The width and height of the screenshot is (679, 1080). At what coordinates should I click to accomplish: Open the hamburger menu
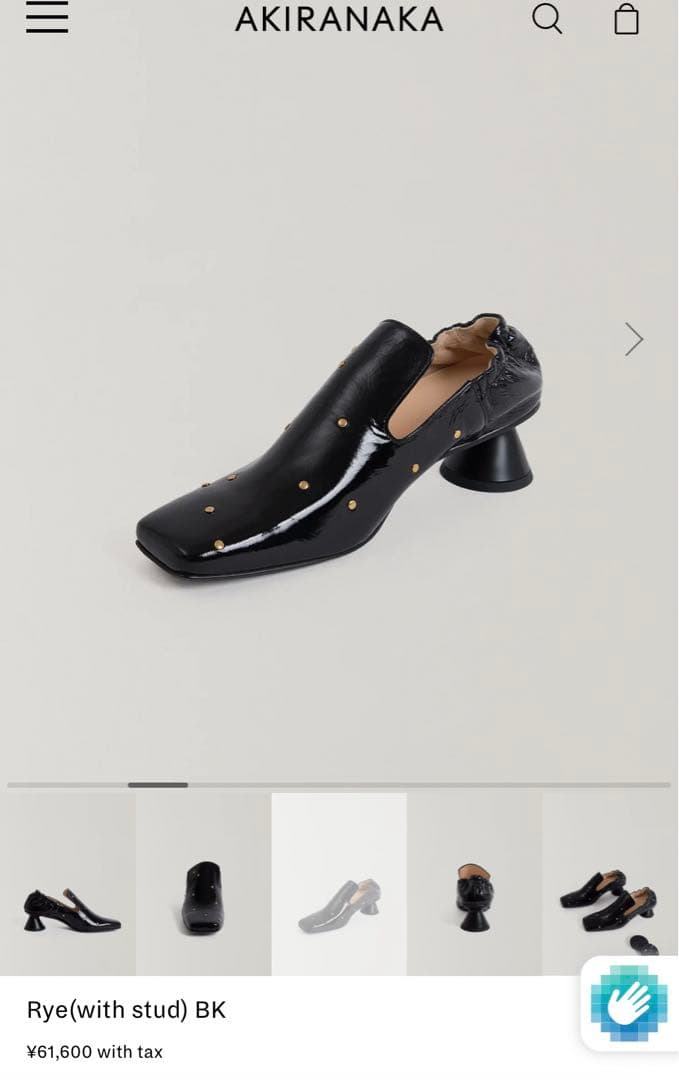[x=47, y=18]
